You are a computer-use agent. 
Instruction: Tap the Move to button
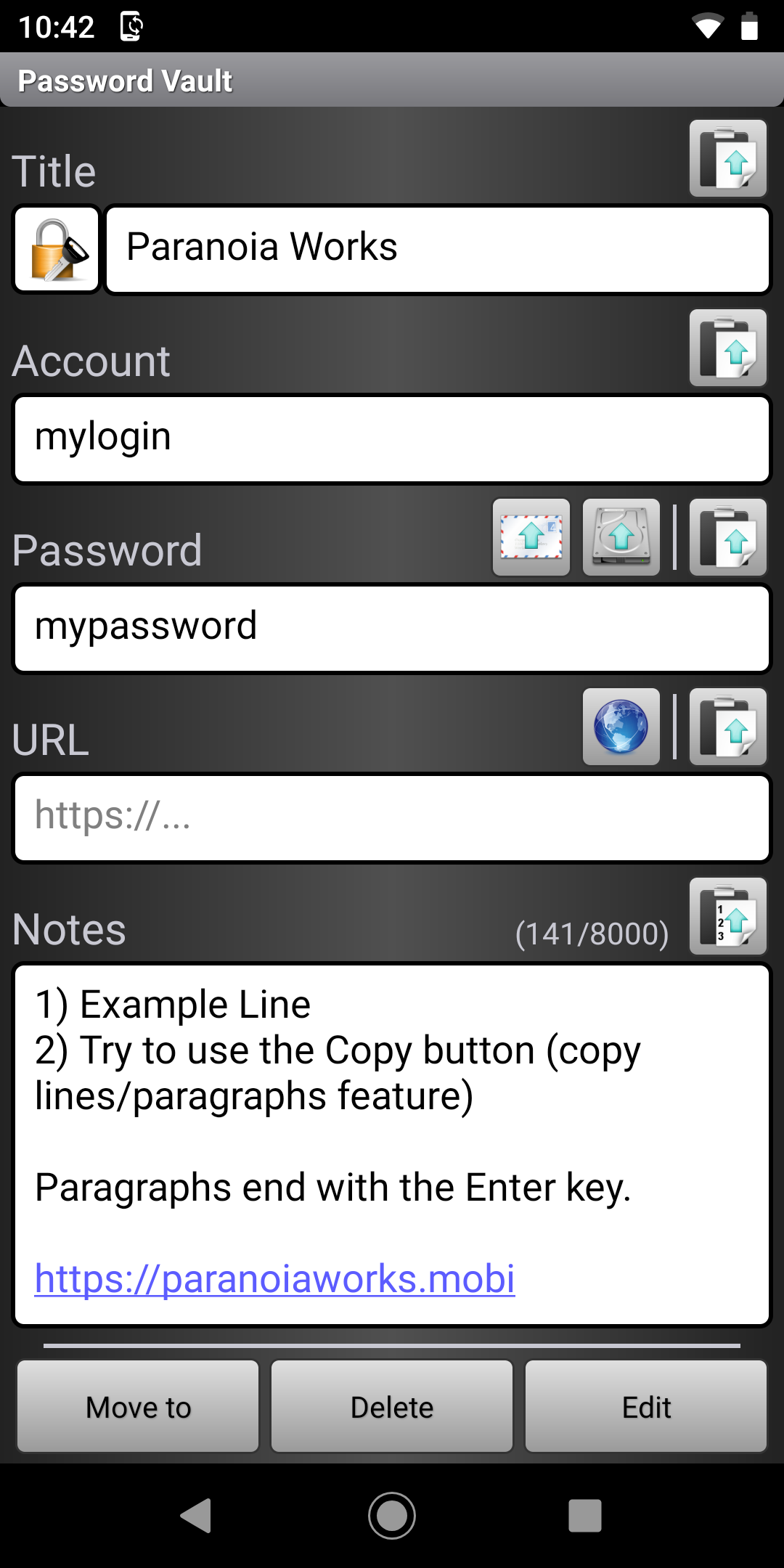click(138, 1407)
